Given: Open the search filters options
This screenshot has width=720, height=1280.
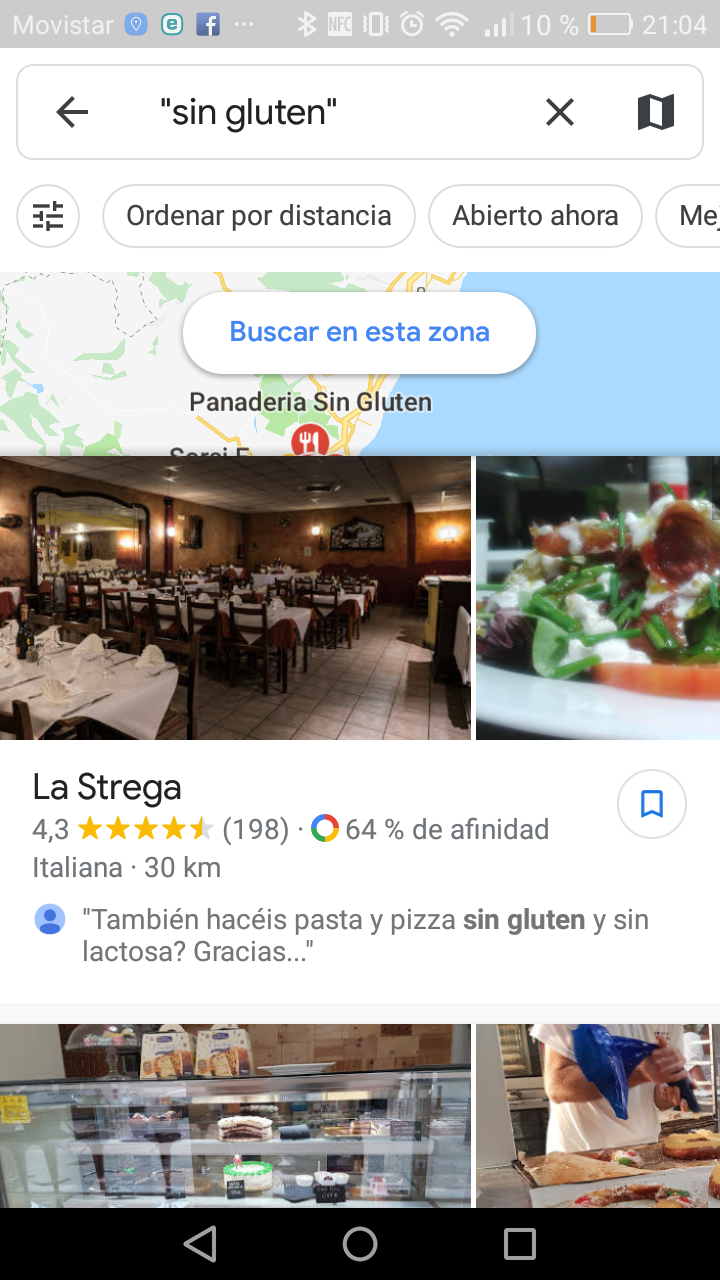Looking at the screenshot, I should 48,216.
